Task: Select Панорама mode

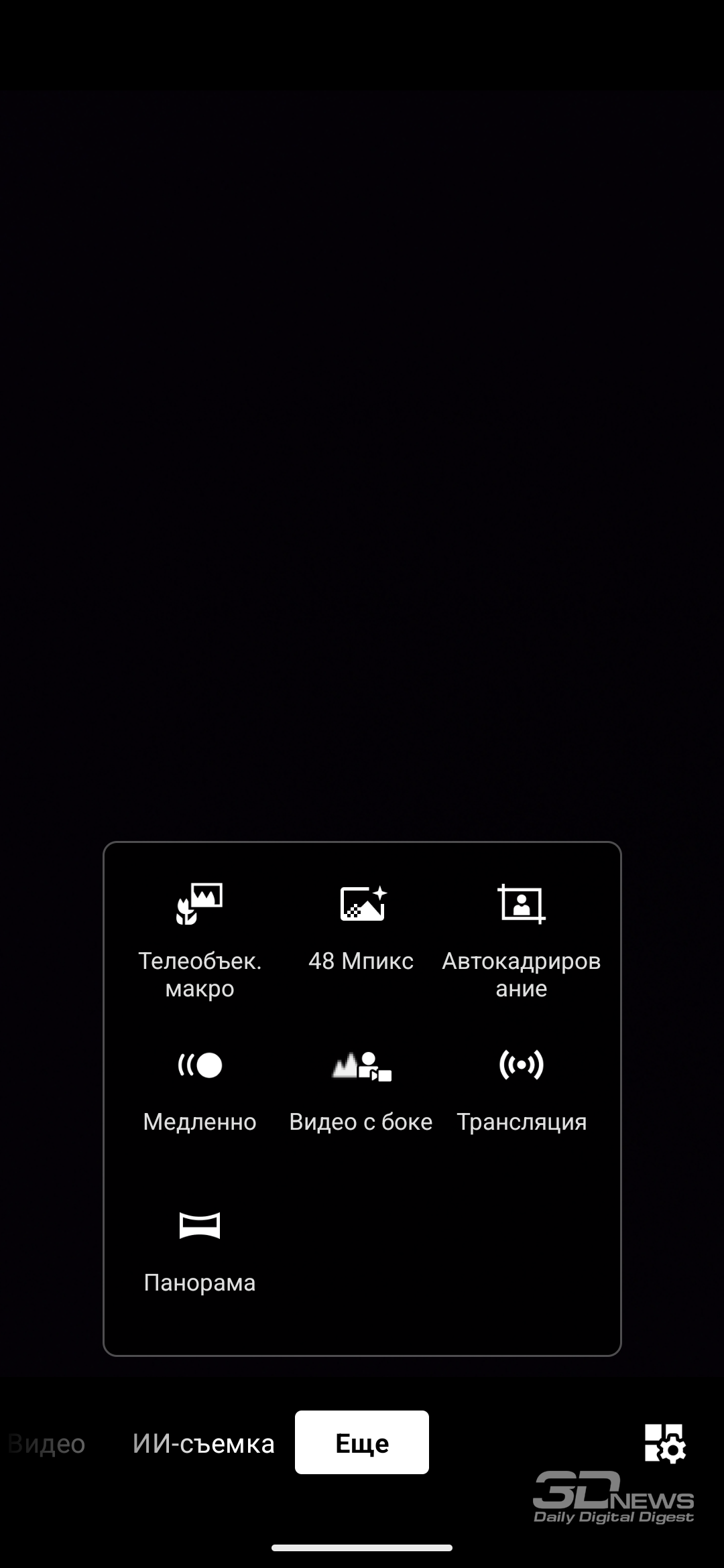Action: click(x=200, y=1250)
